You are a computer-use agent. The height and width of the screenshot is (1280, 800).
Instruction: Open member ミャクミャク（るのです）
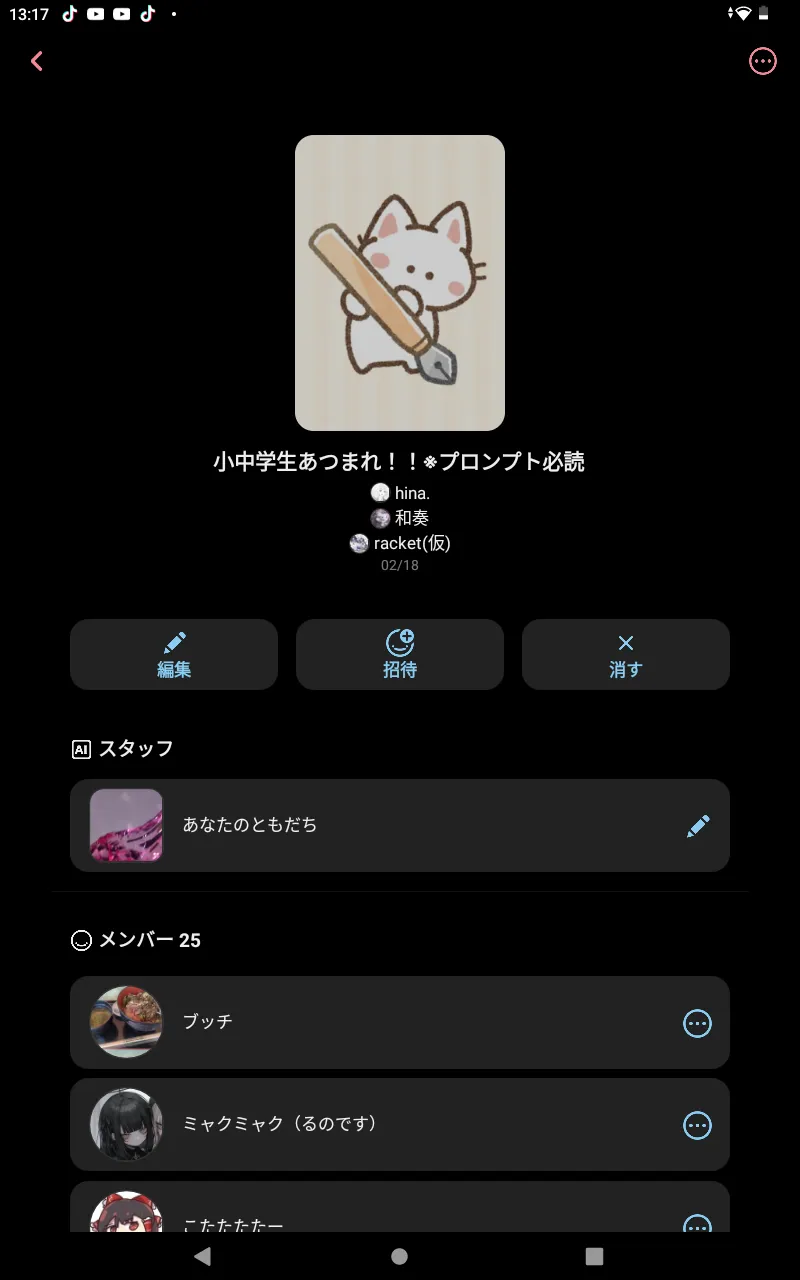point(380,1124)
